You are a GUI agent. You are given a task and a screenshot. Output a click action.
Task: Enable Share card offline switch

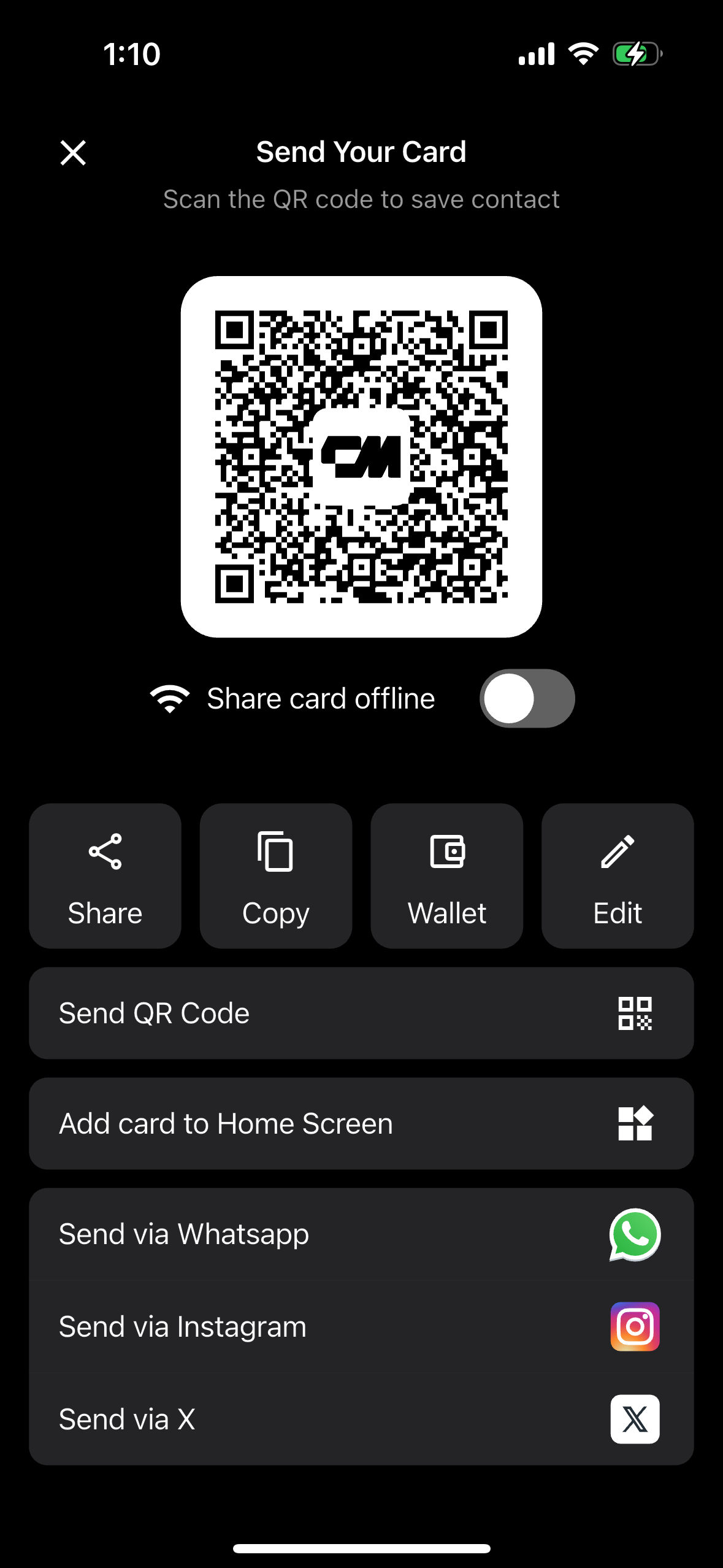[527, 698]
